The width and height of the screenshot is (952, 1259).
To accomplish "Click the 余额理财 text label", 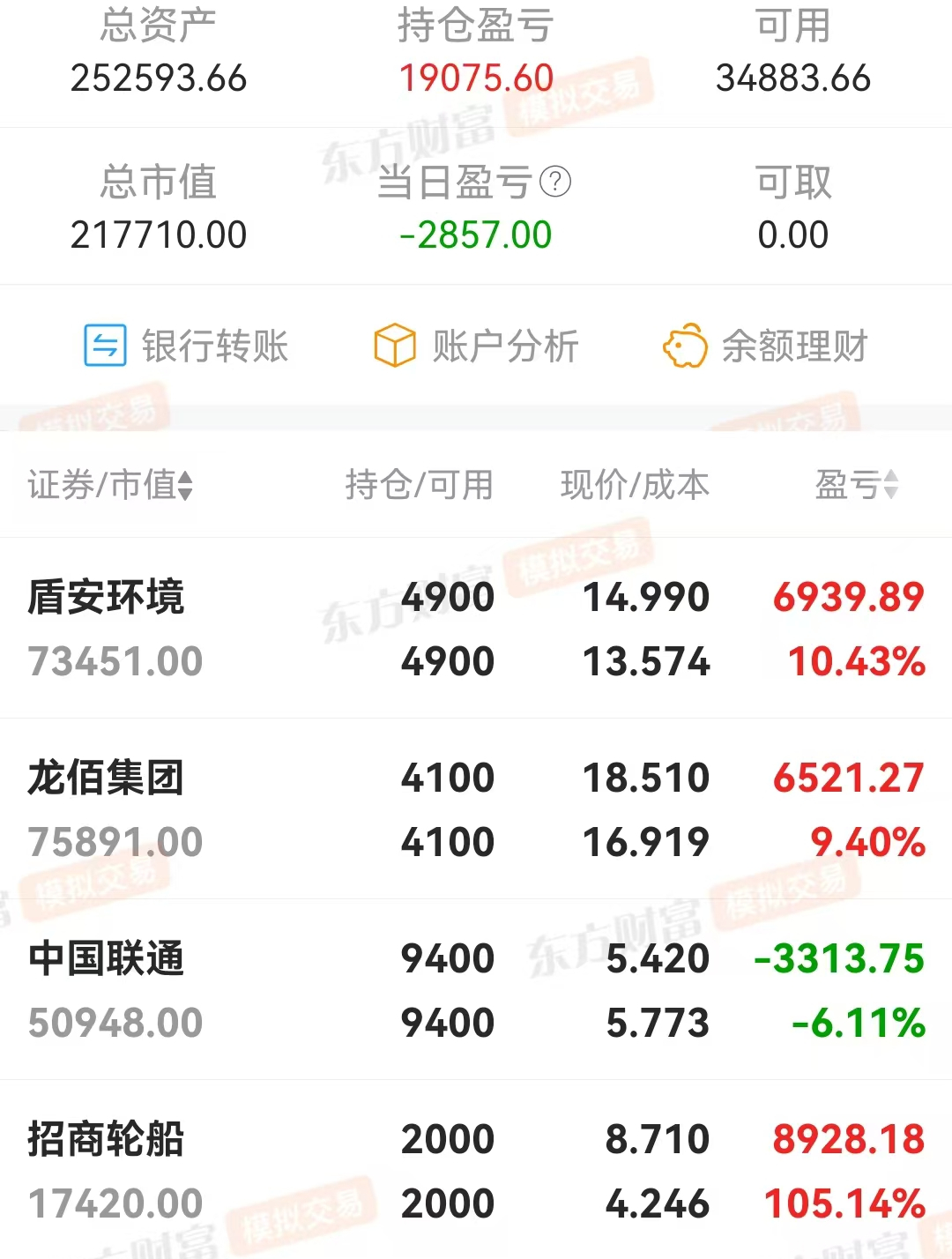I will pyautogui.click(x=793, y=346).
